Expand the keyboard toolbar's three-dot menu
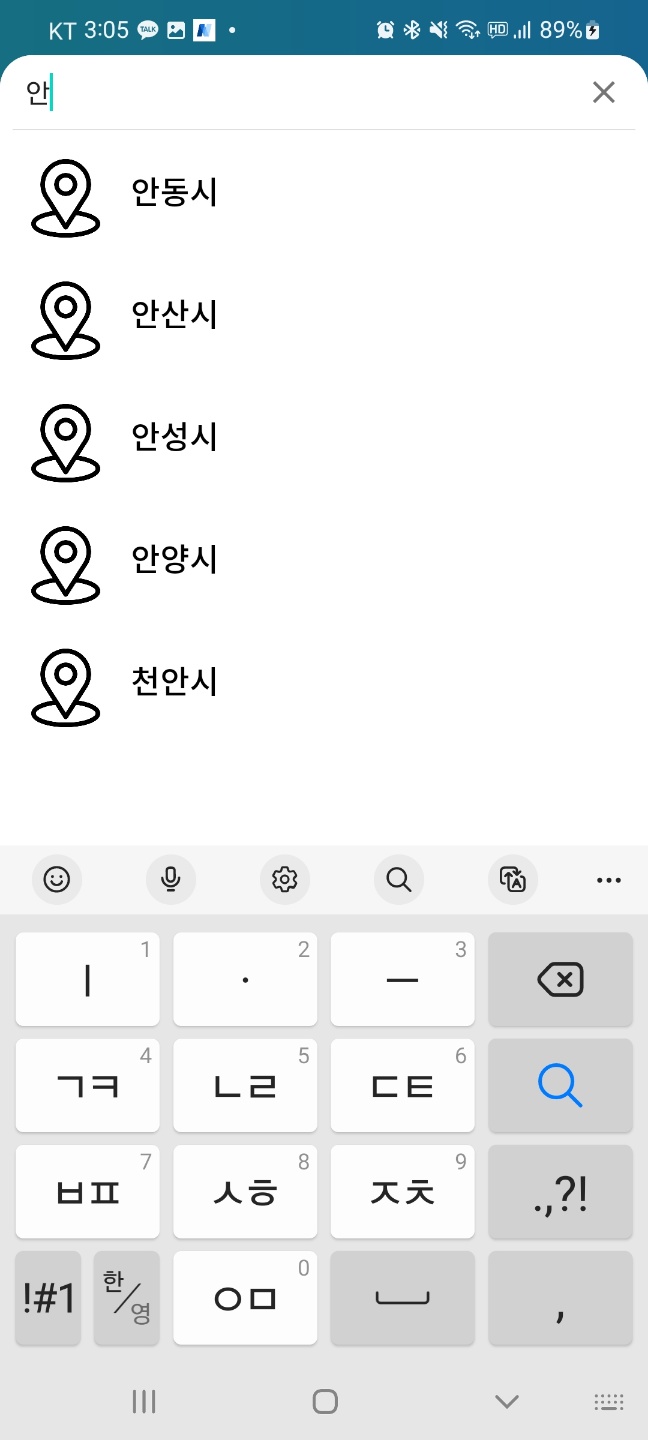 608,880
